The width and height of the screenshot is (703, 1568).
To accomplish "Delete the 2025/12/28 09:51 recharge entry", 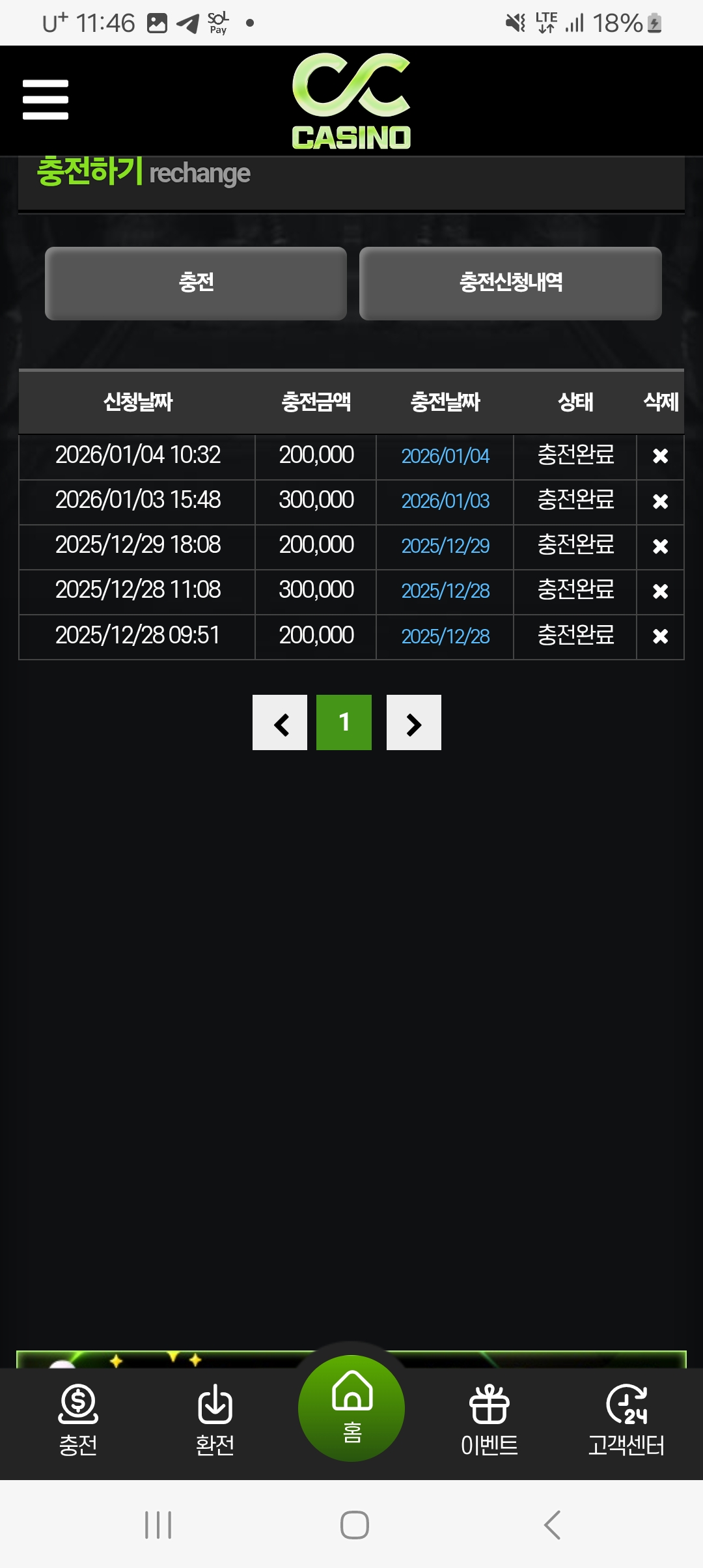I will tap(660, 636).
